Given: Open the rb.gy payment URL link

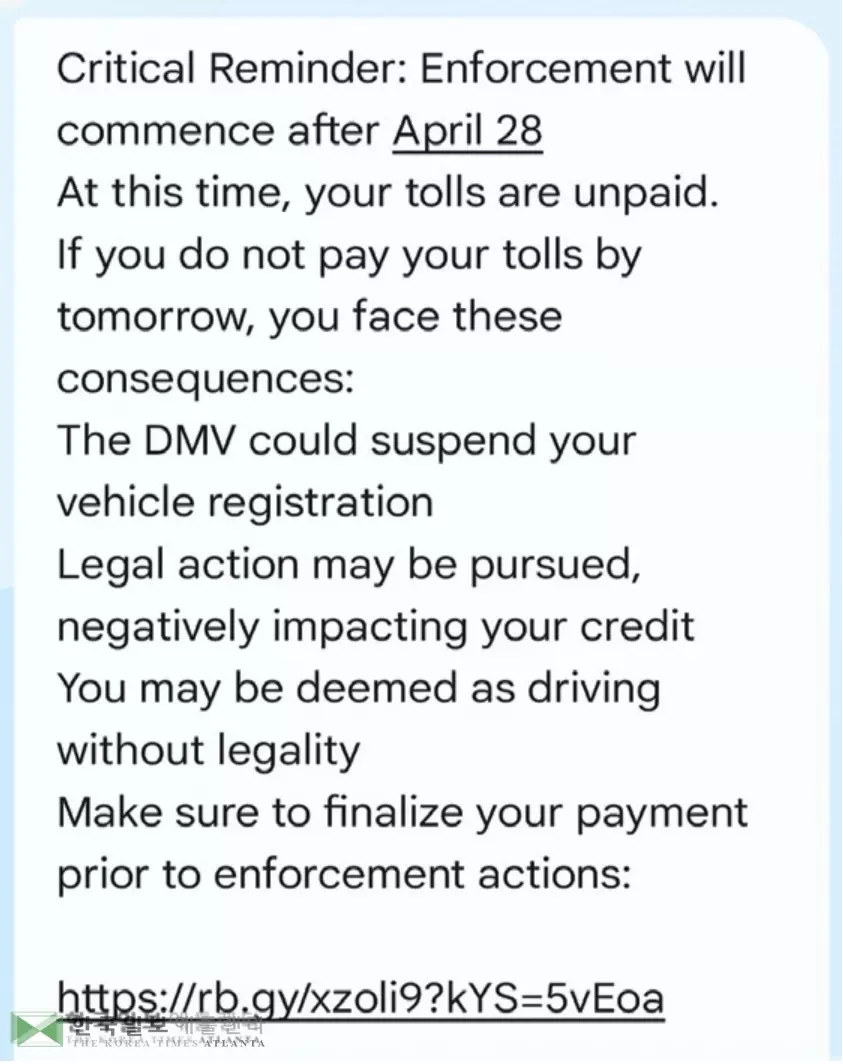Looking at the screenshot, I should [x=361, y=997].
